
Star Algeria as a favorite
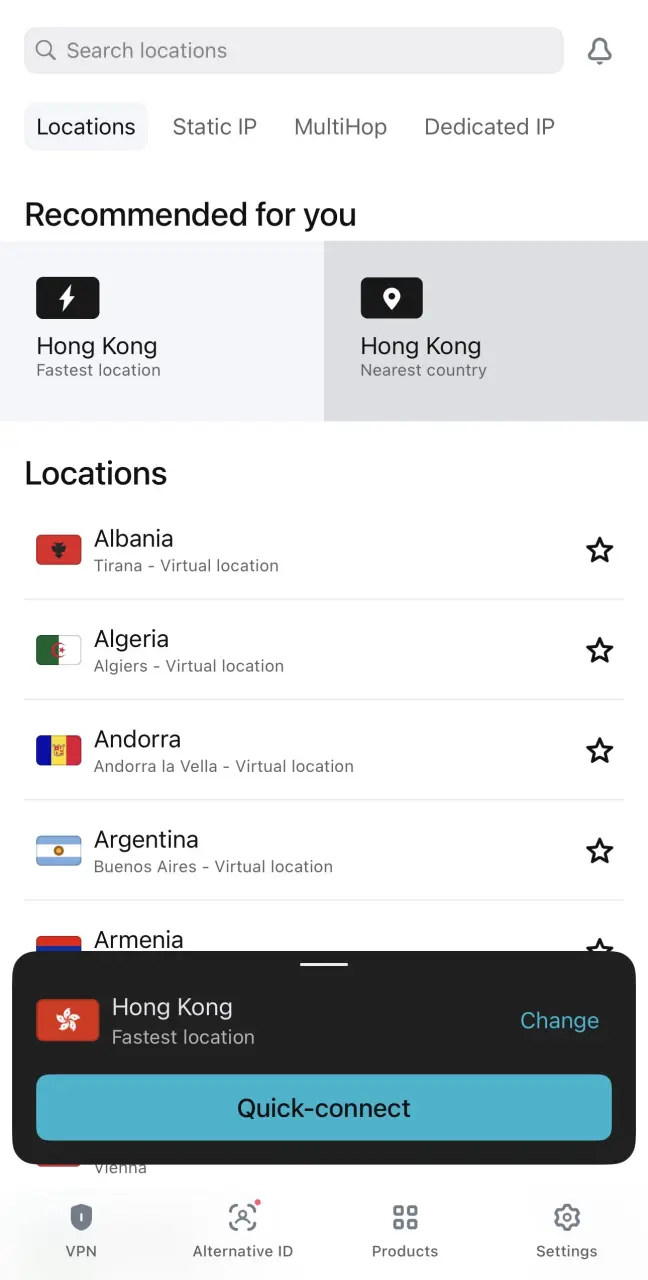coord(599,650)
